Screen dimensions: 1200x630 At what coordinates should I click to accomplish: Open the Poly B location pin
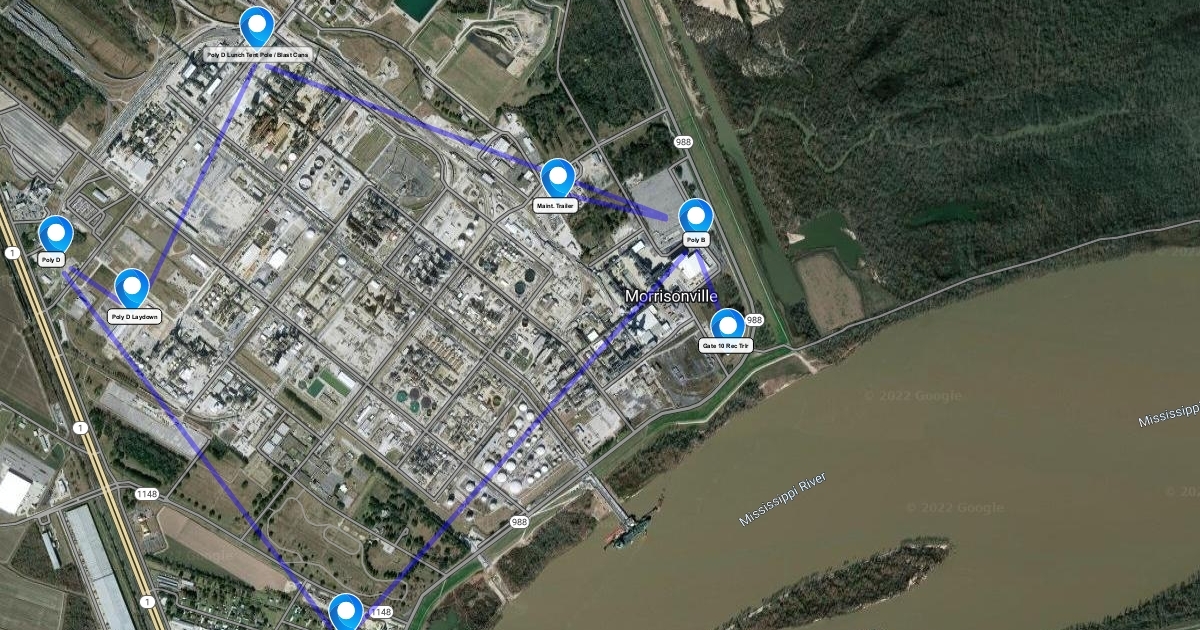point(696,217)
